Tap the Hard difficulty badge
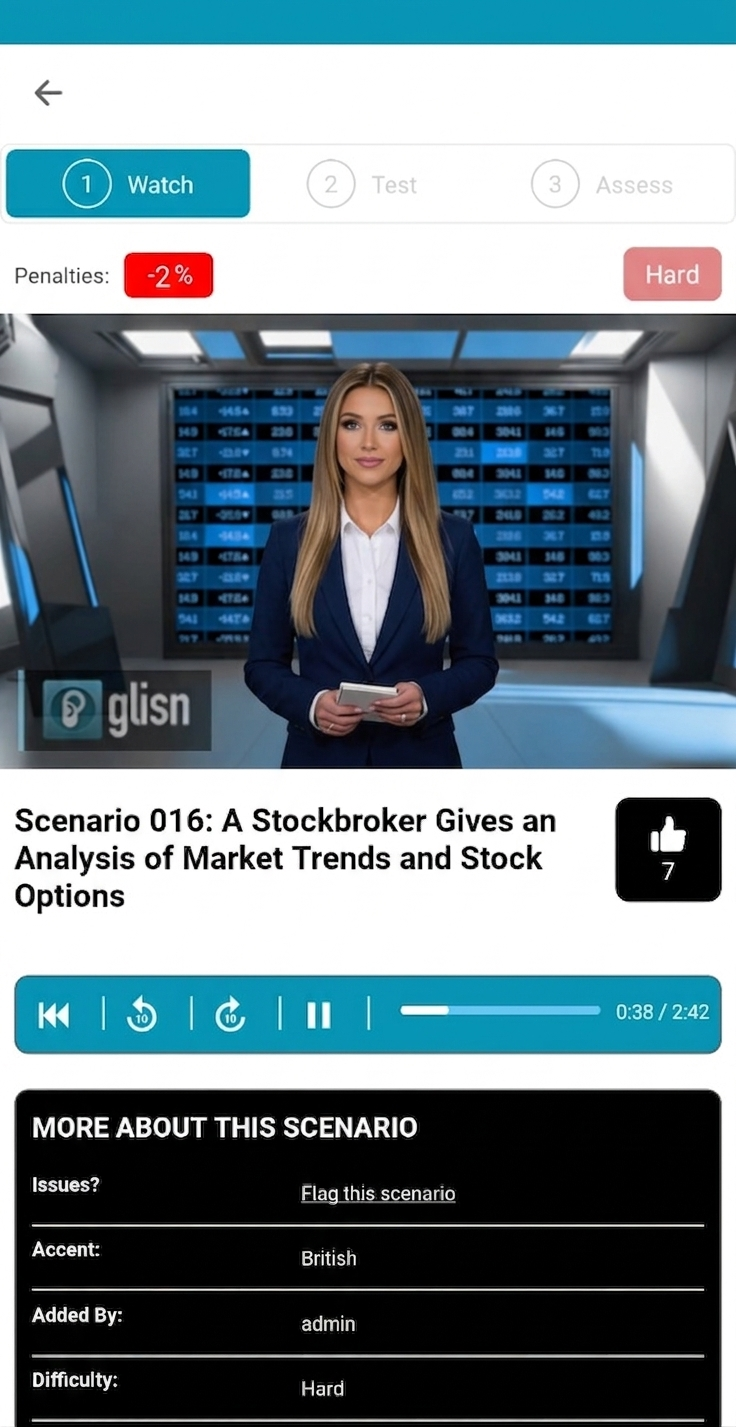 click(672, 274)
